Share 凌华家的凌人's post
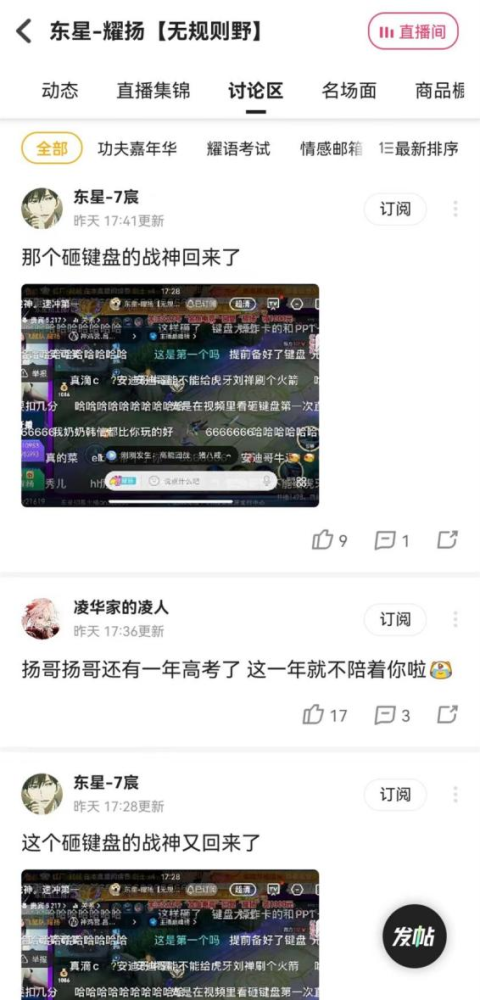This screenshot has width=480, height=1000. pos(447,715)
